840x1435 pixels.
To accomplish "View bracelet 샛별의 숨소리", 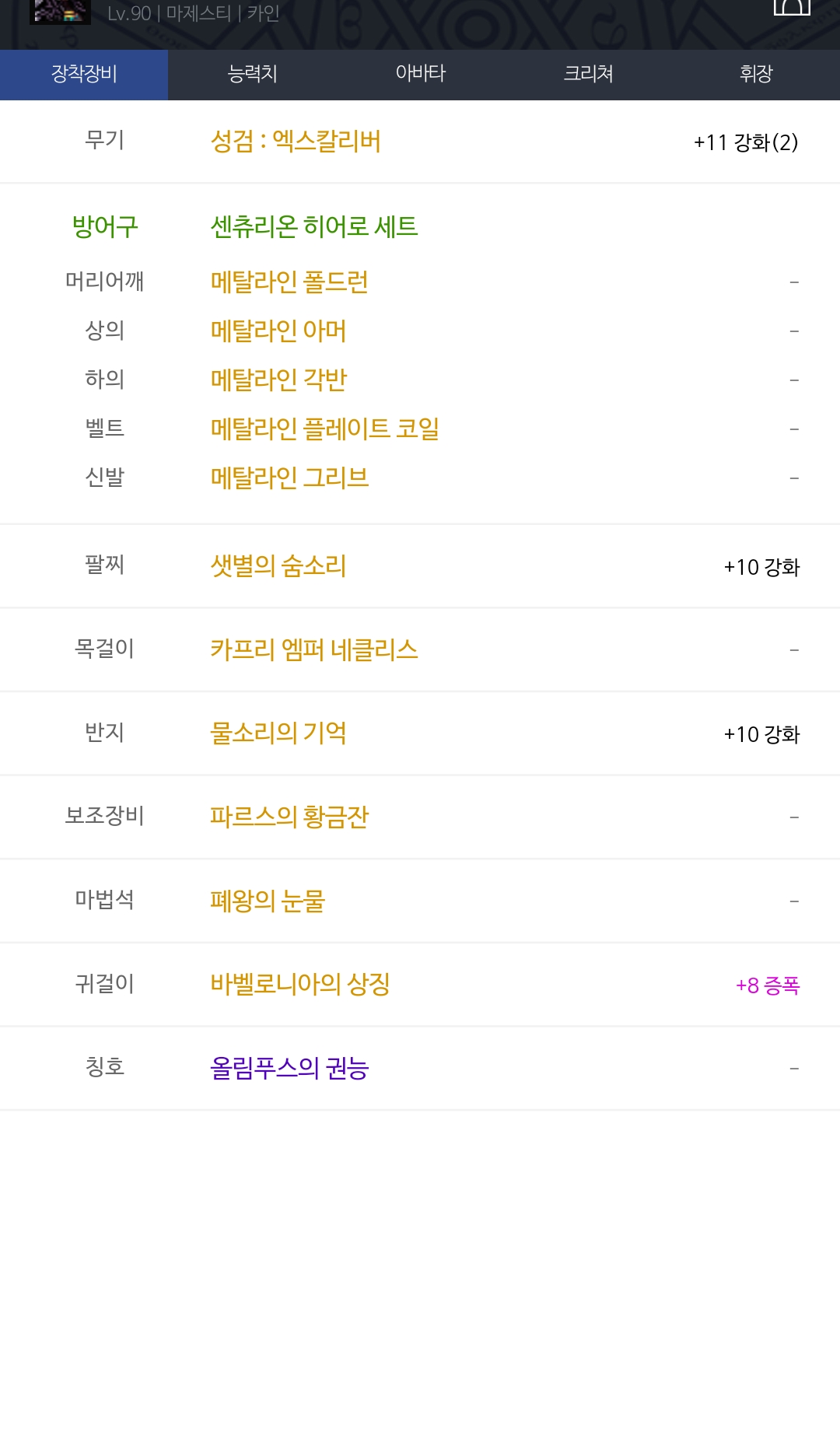I will point(278,565).
